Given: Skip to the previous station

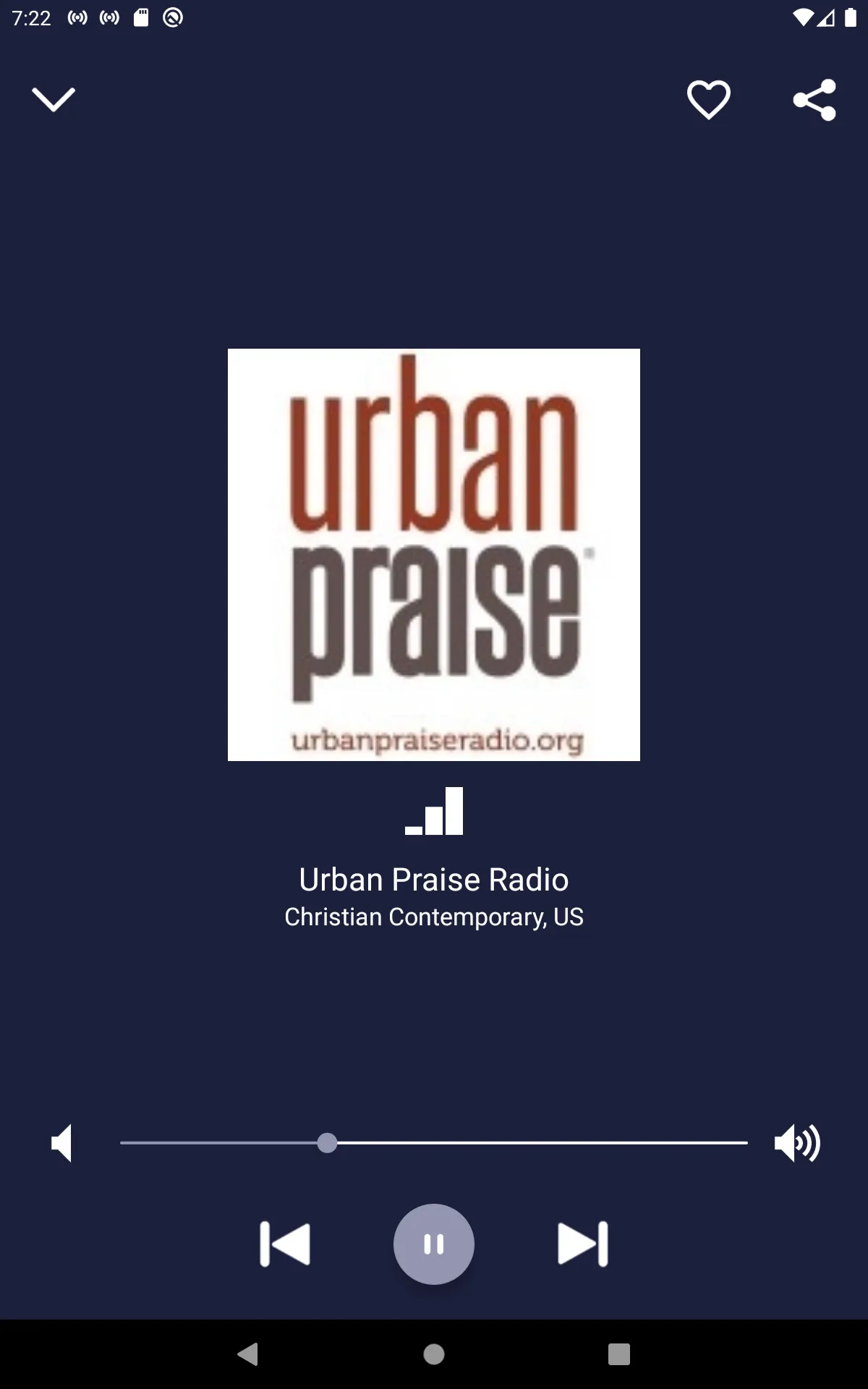Looking at the screenshot, I should click(x=285, y=1244).
